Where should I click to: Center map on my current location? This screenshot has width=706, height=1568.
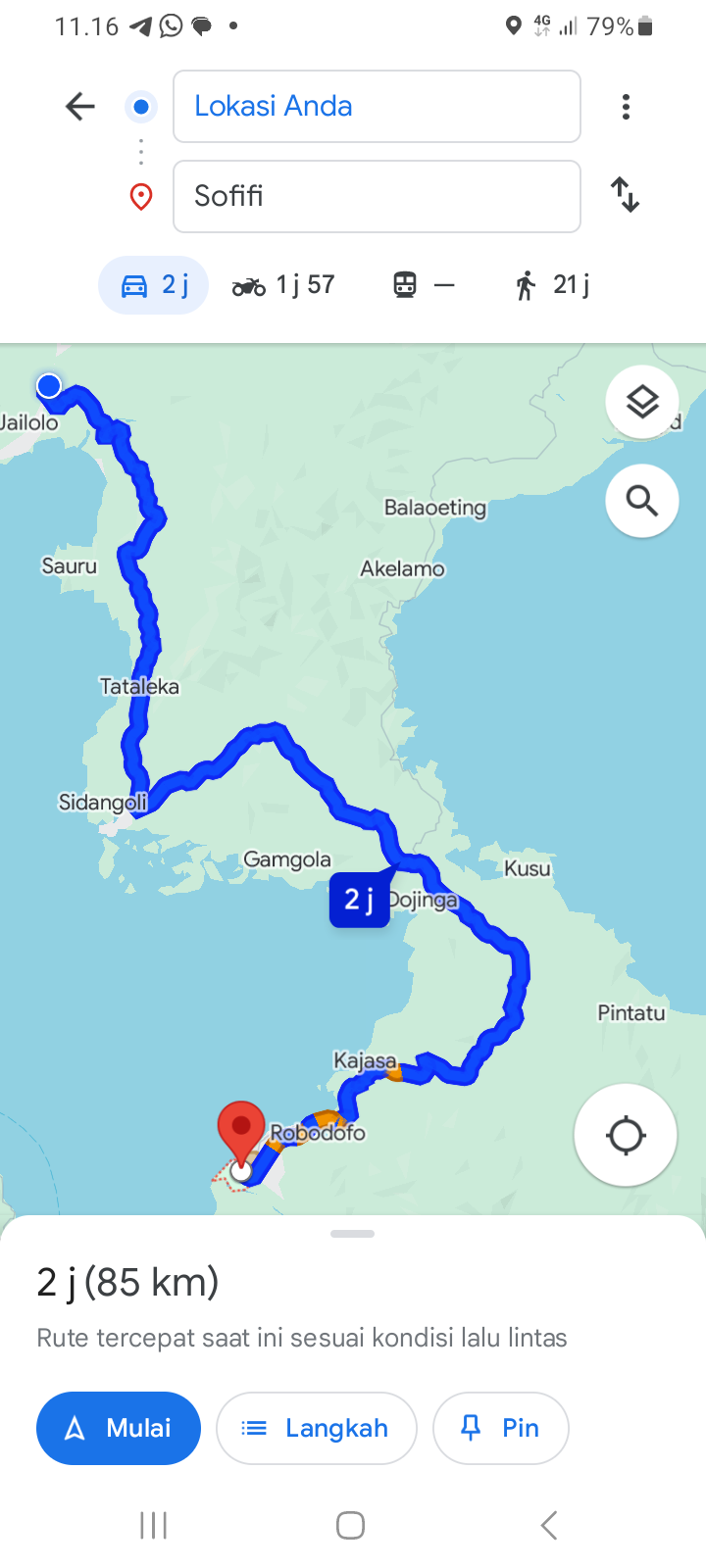click(626, 1136)
